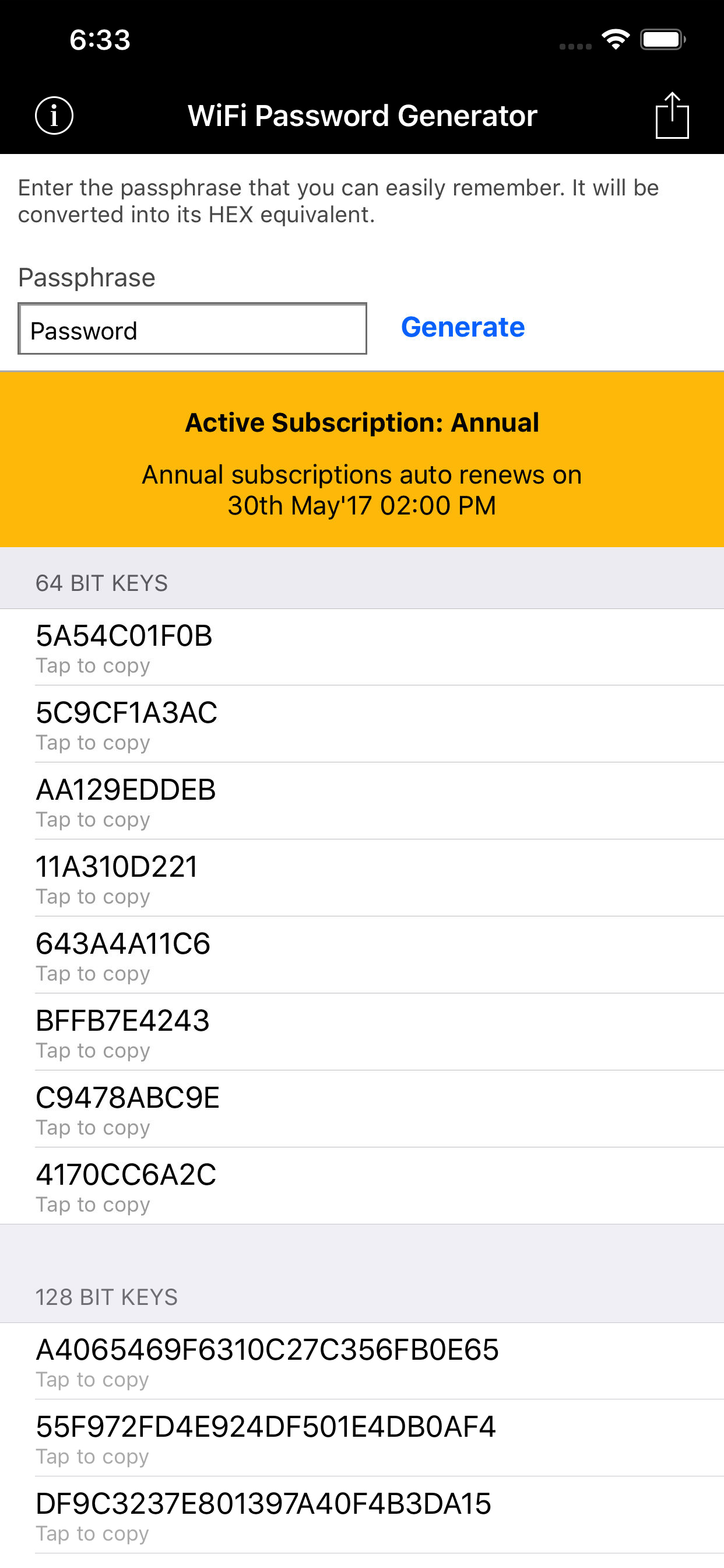Tap Generate to create new keys
Viewport: 724px width, 1568px height.
point(462,327)
